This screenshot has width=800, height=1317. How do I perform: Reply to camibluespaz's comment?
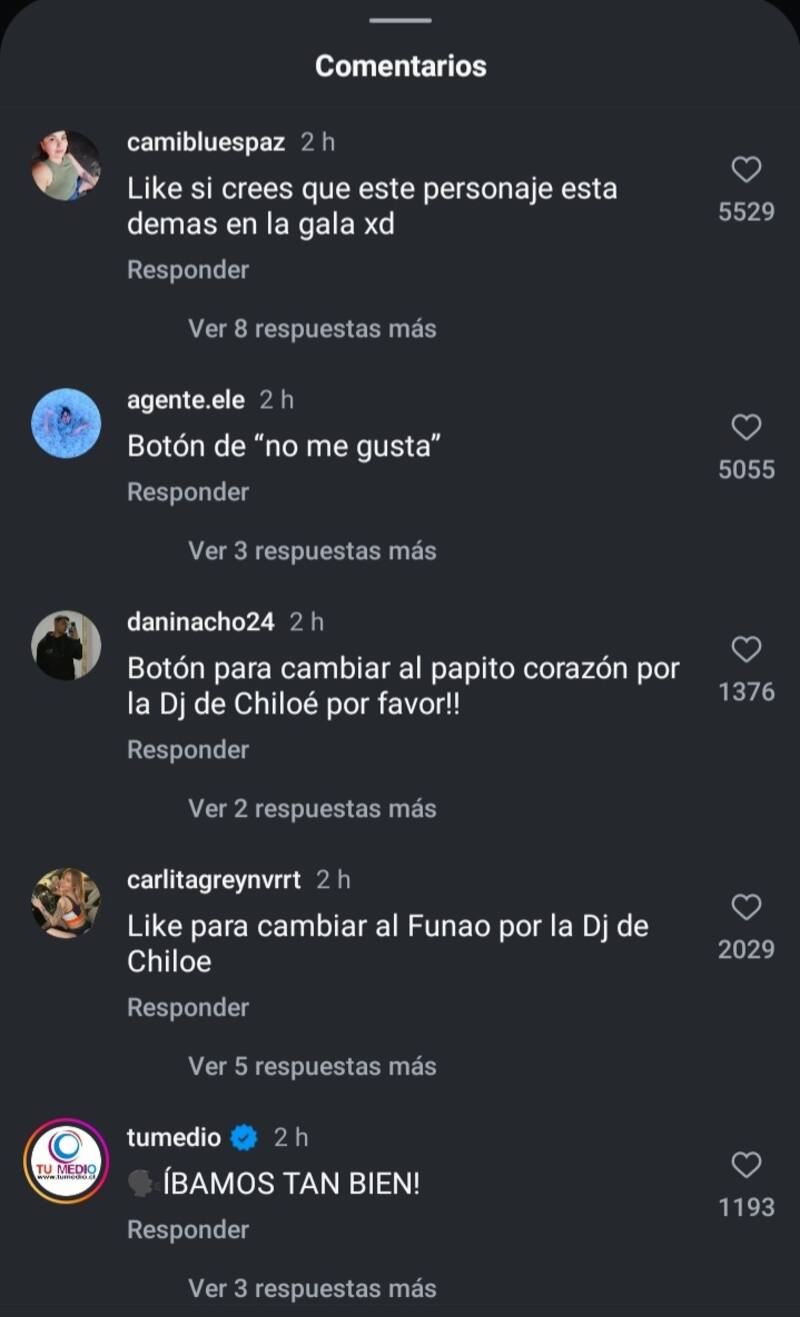[188, 270]
